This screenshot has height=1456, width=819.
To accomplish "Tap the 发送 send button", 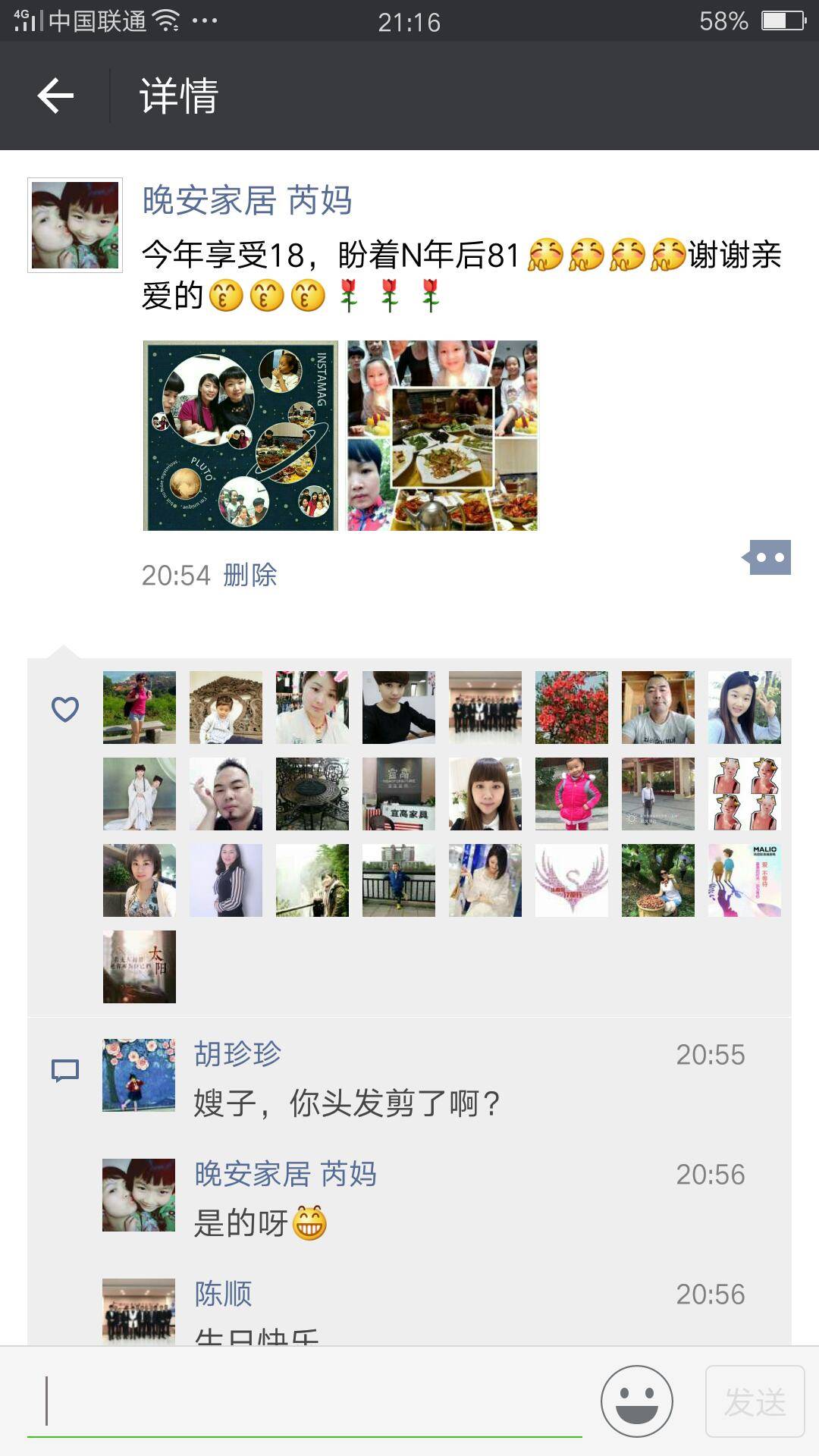I will 755,1401.
